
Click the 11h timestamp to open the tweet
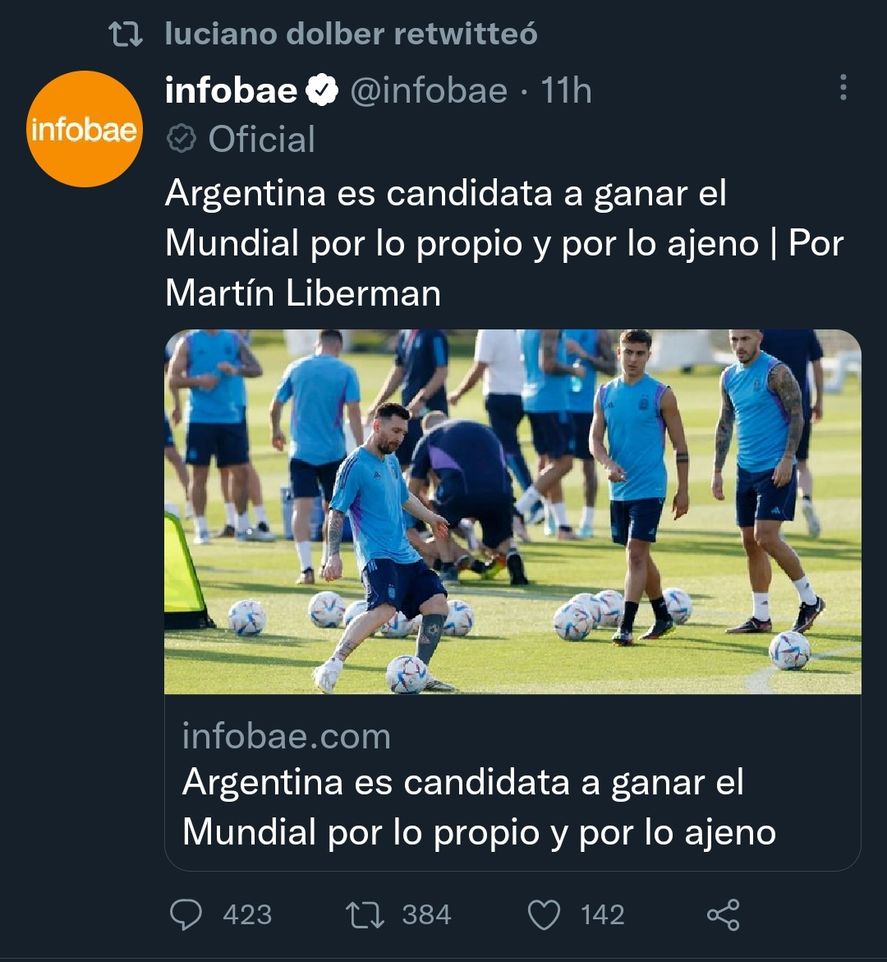566,90
